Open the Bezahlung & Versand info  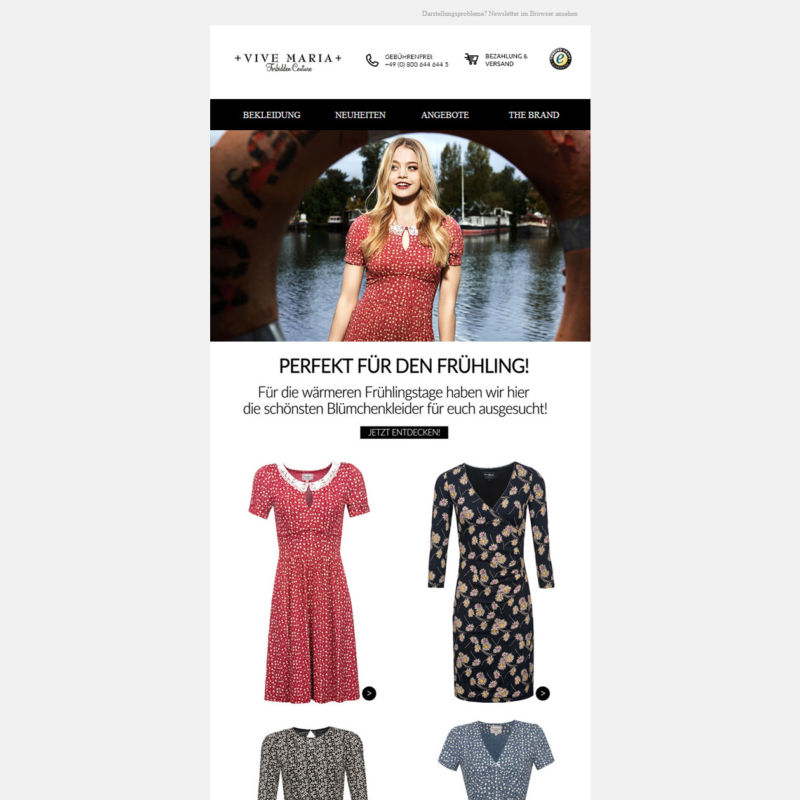tap(496, 60)
